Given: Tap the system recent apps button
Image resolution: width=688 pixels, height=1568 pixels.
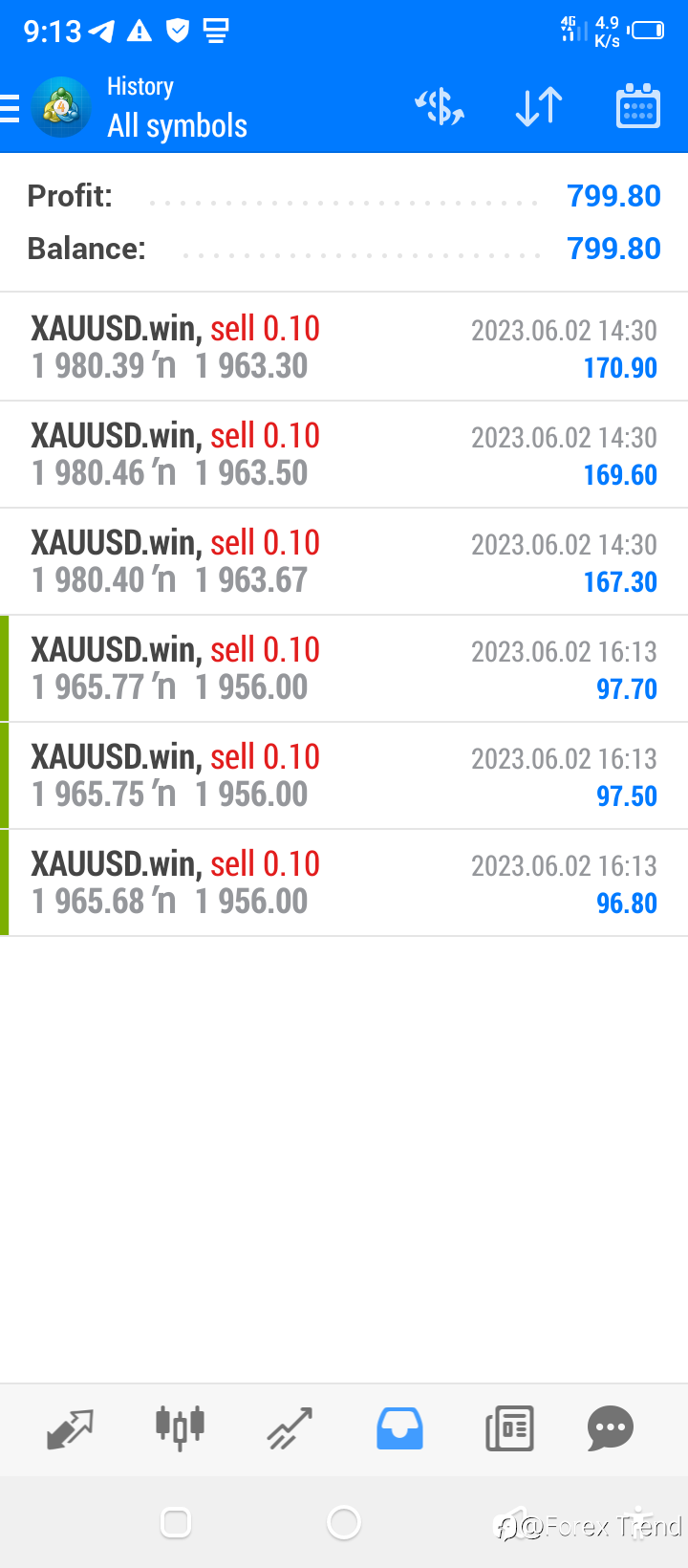Looking at the screenshot, I should click(176, 1522).
